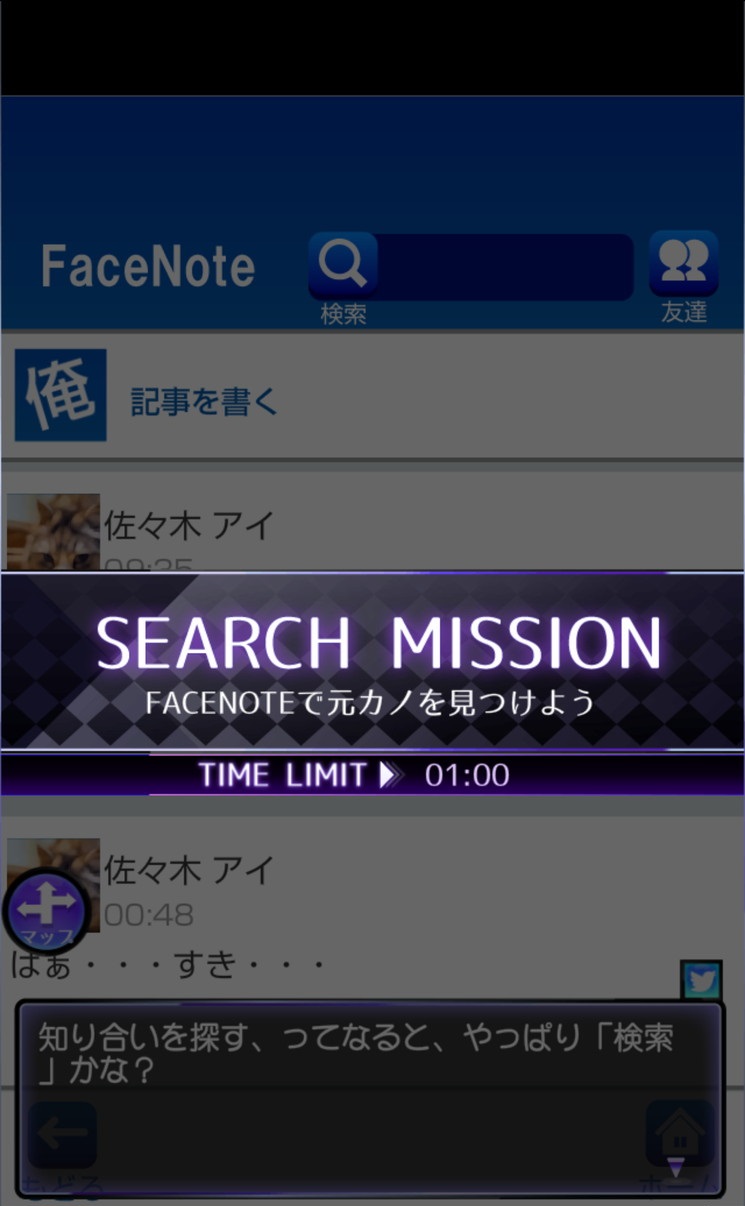Go back with もどる arrow

coord(62,1136)
